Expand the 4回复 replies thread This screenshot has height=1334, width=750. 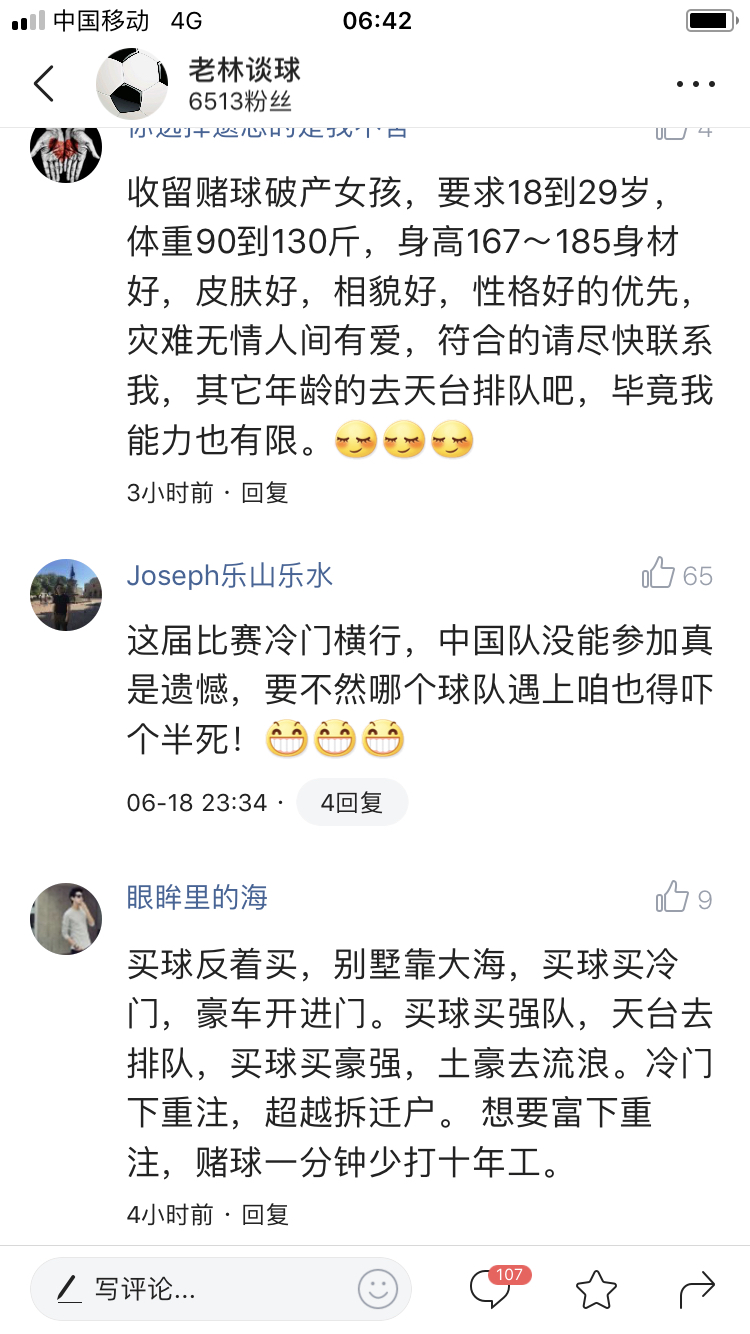tap(352, 801)
